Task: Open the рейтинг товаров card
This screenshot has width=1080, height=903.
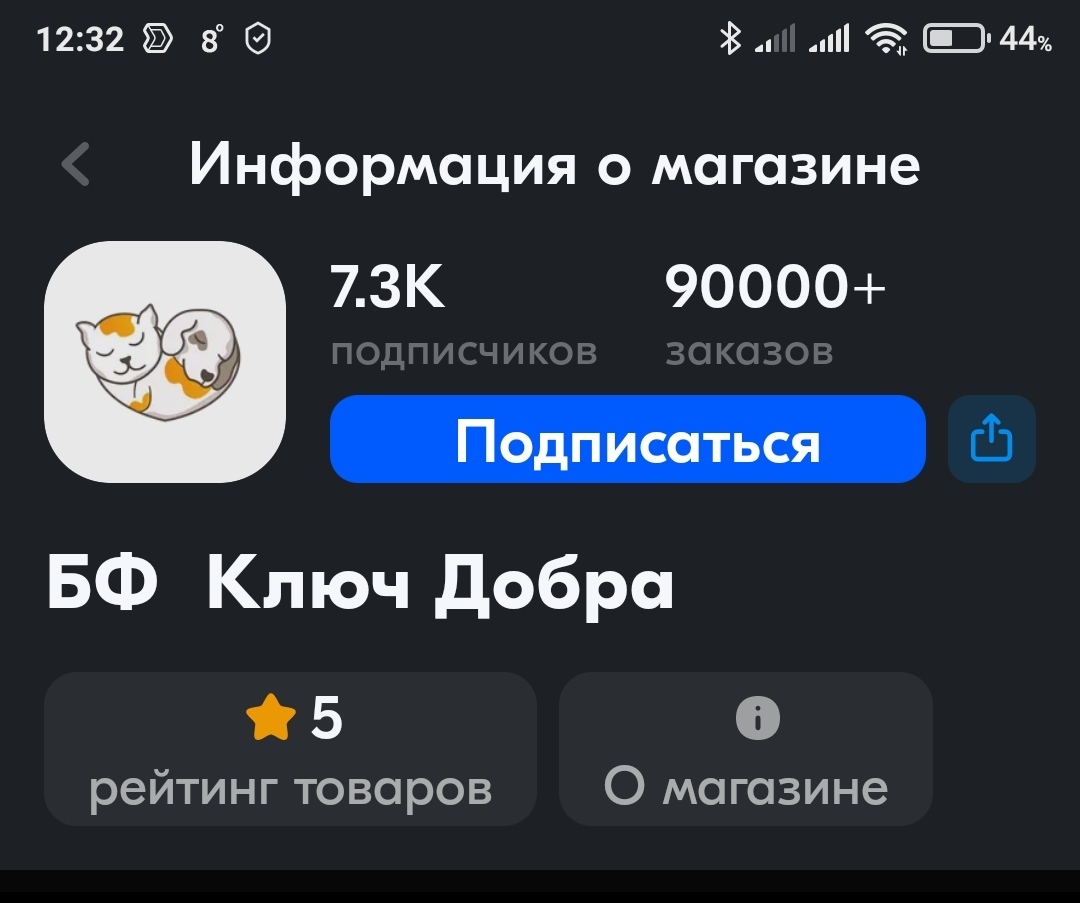Action: [x=290, y=749]
